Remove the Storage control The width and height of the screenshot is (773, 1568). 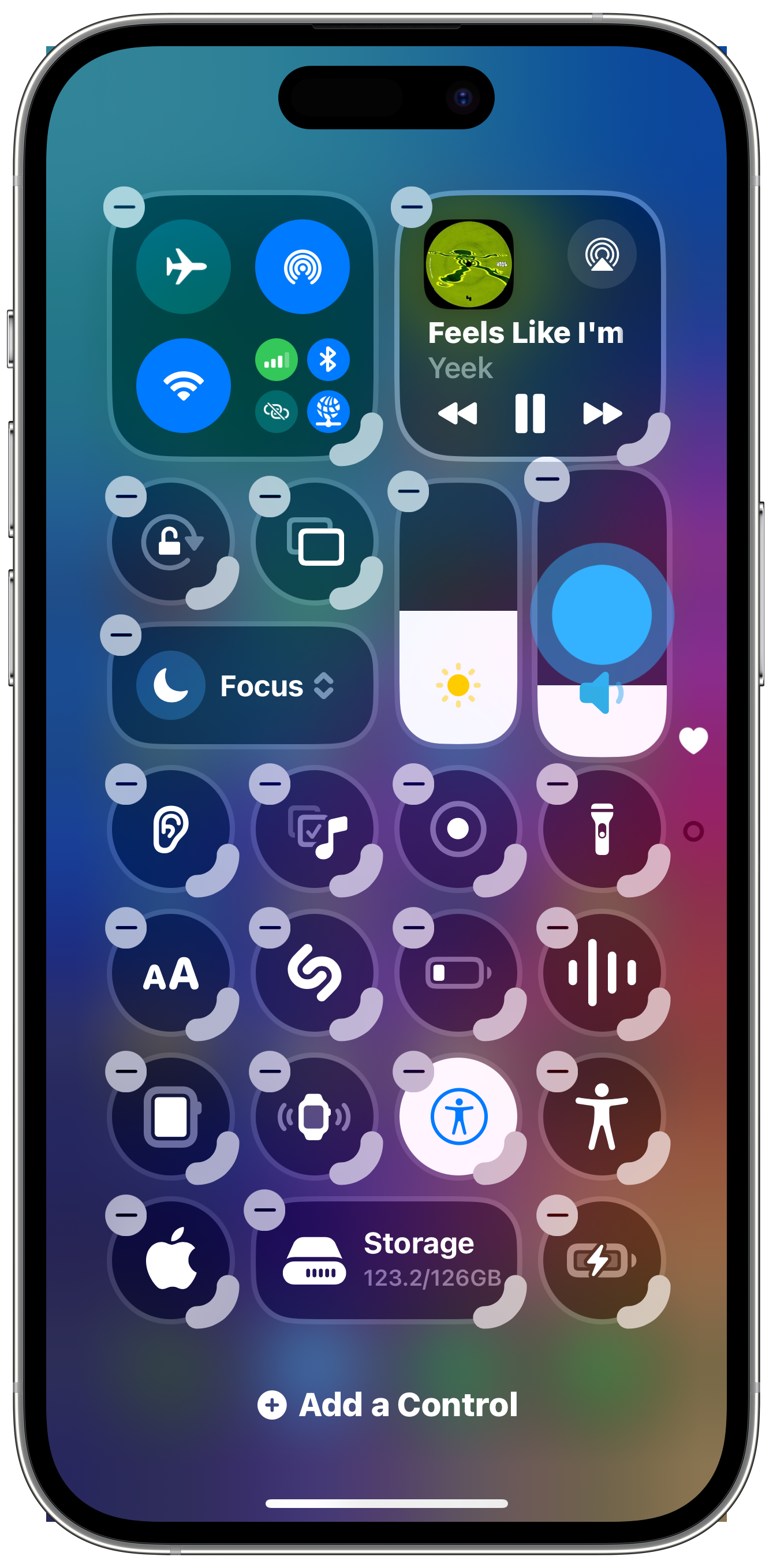click(265, 1210)
